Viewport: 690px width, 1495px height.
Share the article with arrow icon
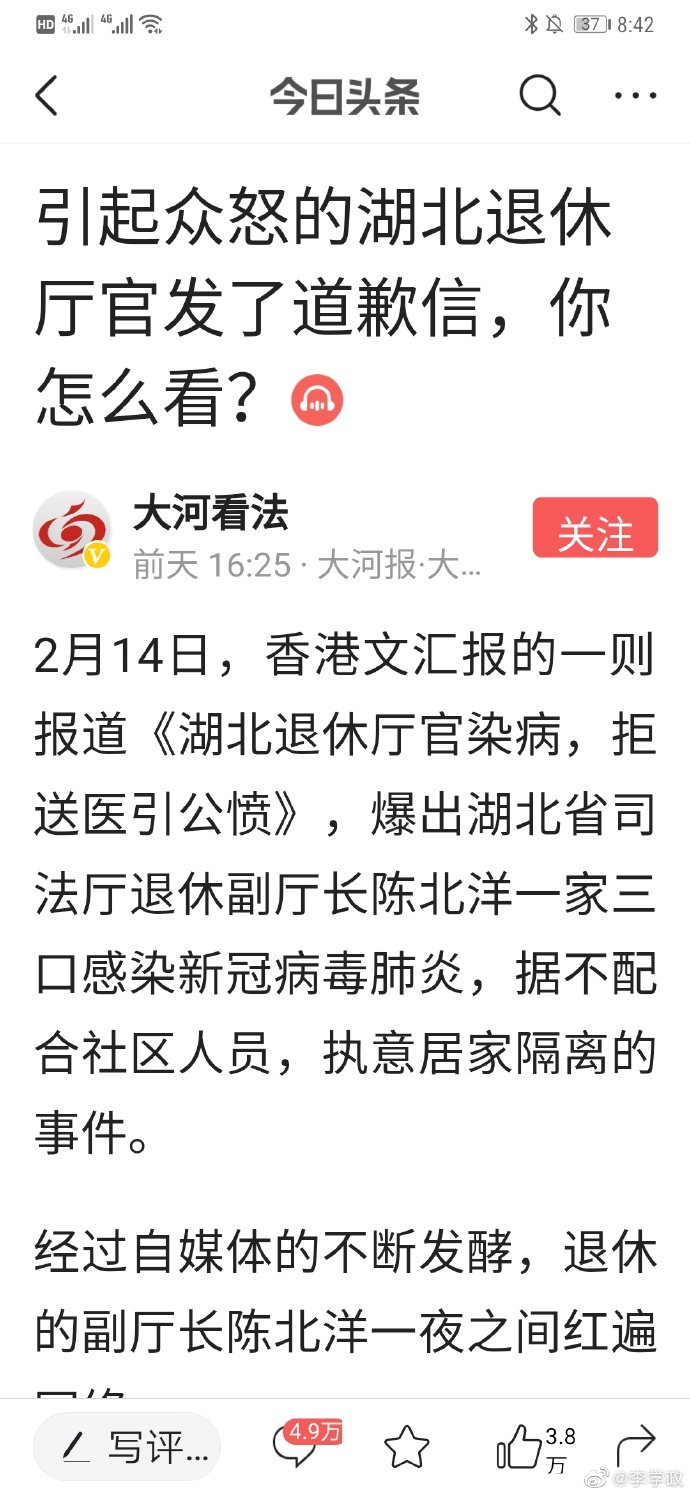click(x=635, y=1445)
